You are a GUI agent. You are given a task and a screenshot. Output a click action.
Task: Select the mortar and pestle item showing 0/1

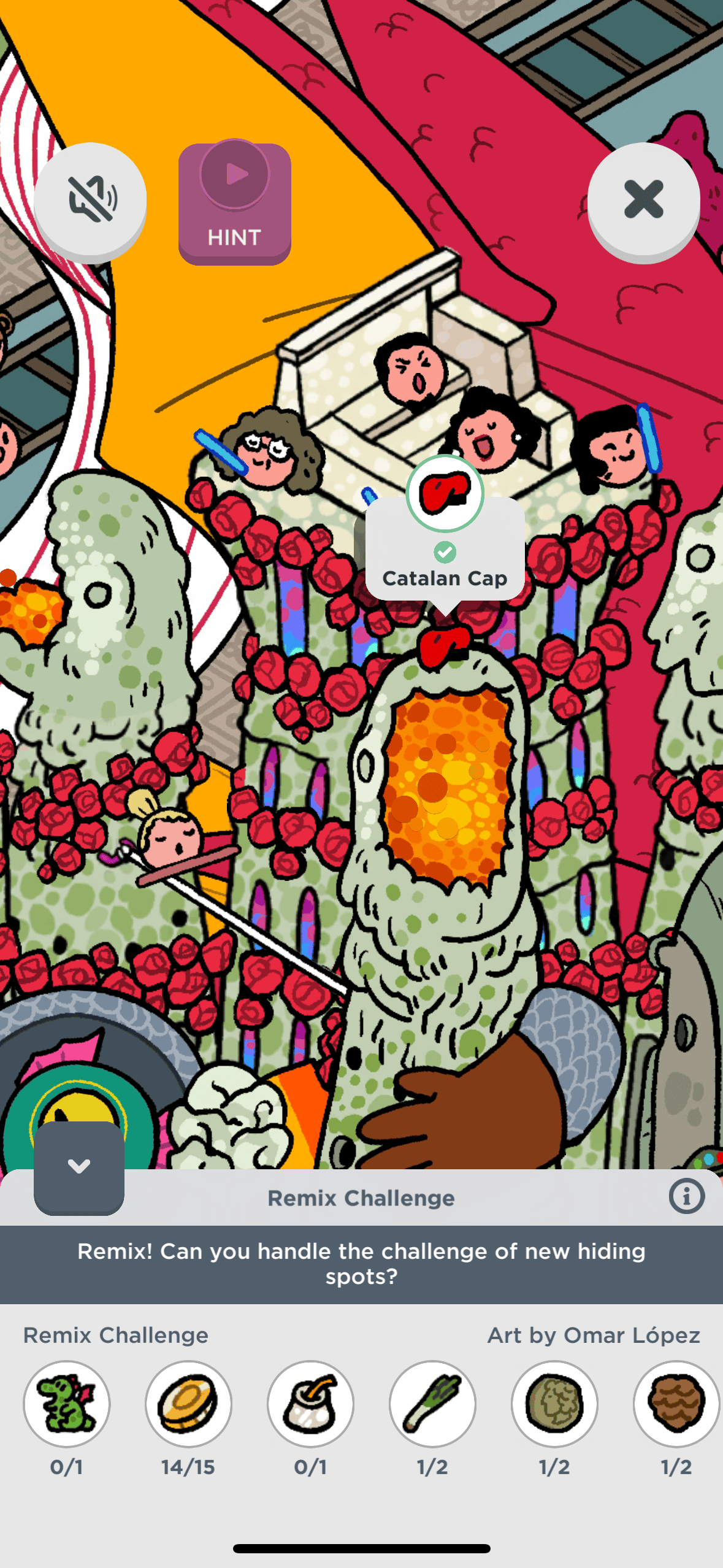point(310,1404)
